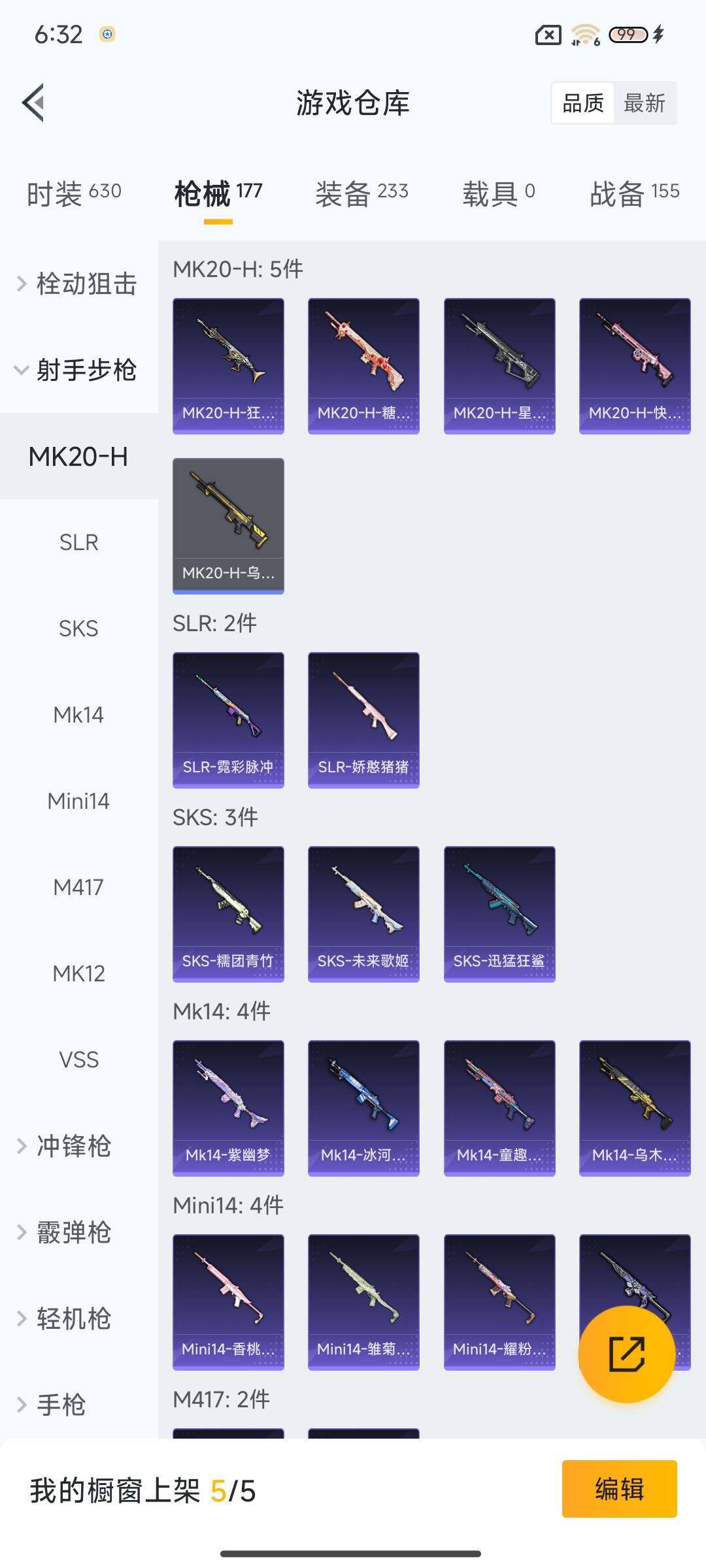Expand the 轻机枪 category
The width and height of the screenshot is (706, 1568).
[x=72, y=1318]
